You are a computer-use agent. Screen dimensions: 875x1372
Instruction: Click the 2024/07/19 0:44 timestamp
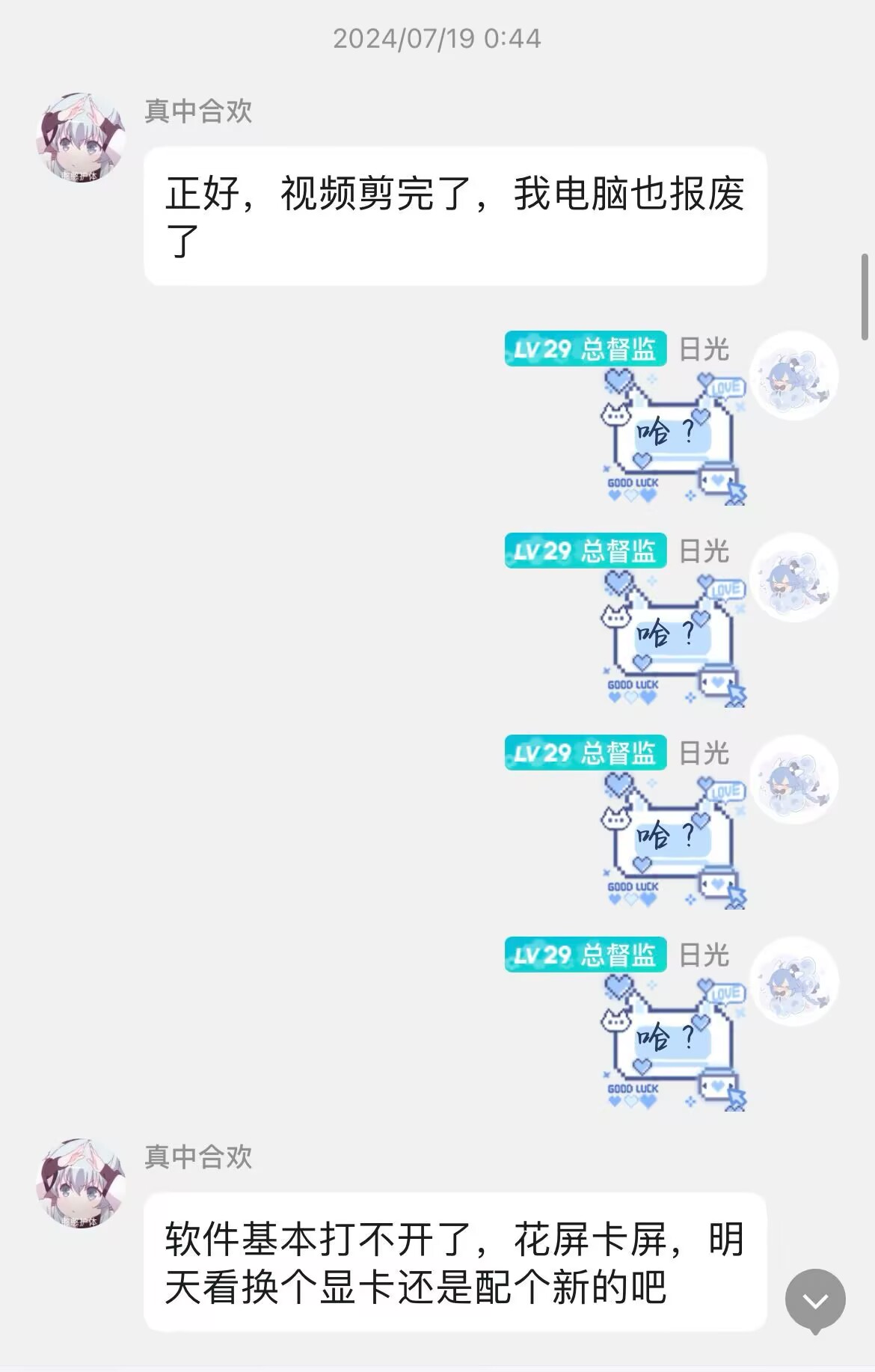437,40
